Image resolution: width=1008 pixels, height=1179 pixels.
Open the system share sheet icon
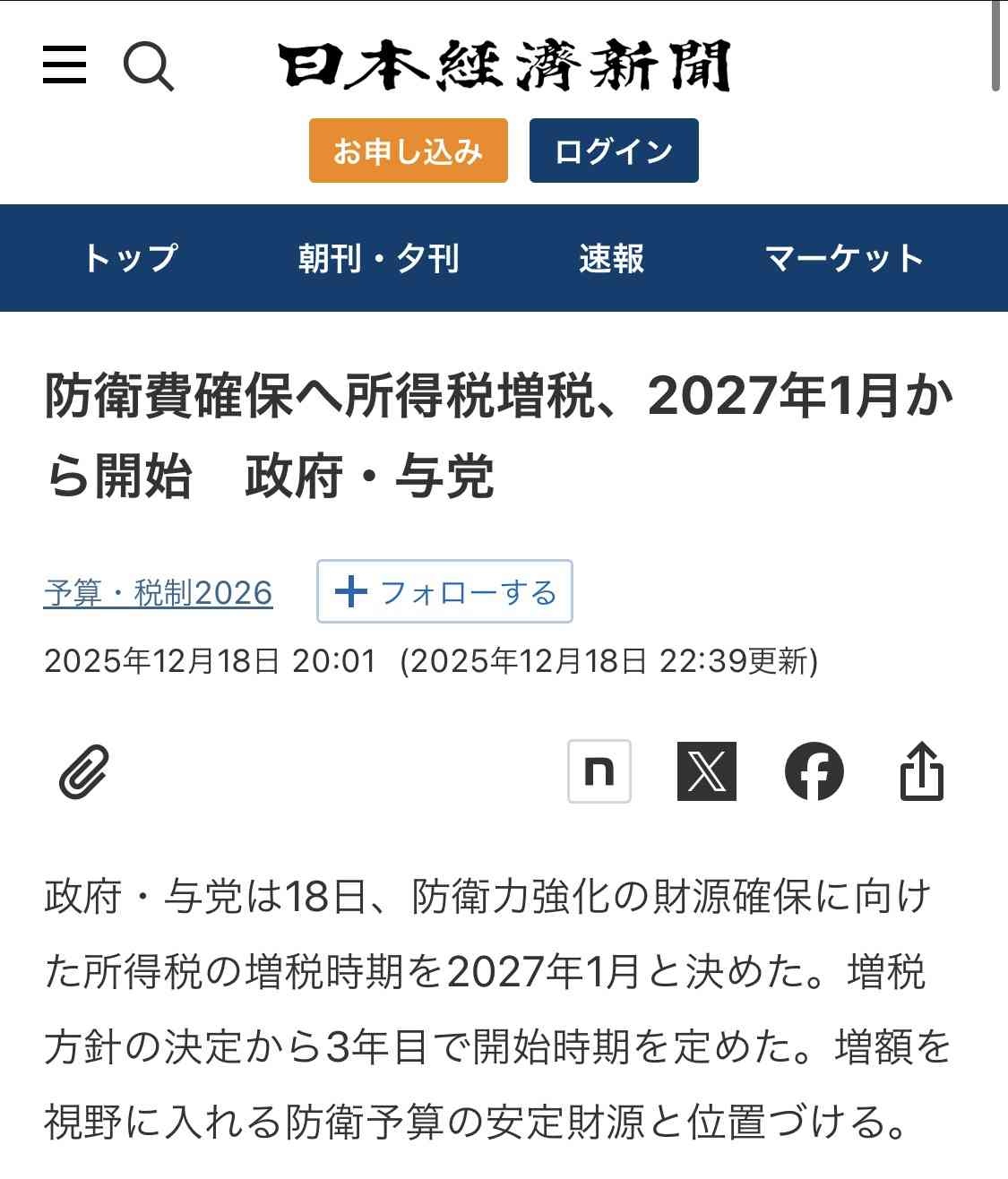coord(921,770)
